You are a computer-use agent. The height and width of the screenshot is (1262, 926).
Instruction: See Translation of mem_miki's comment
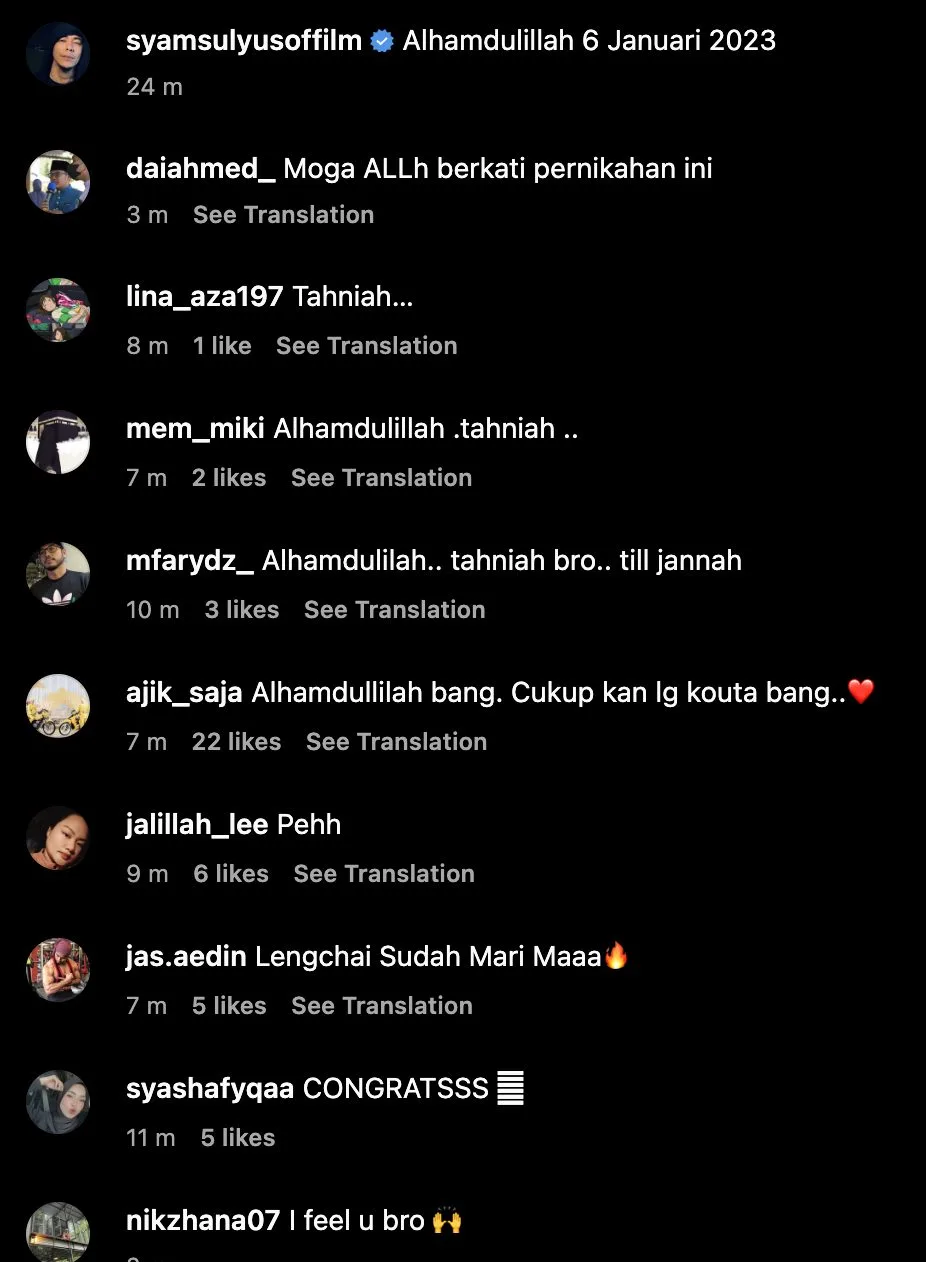(x=381, y=478)
